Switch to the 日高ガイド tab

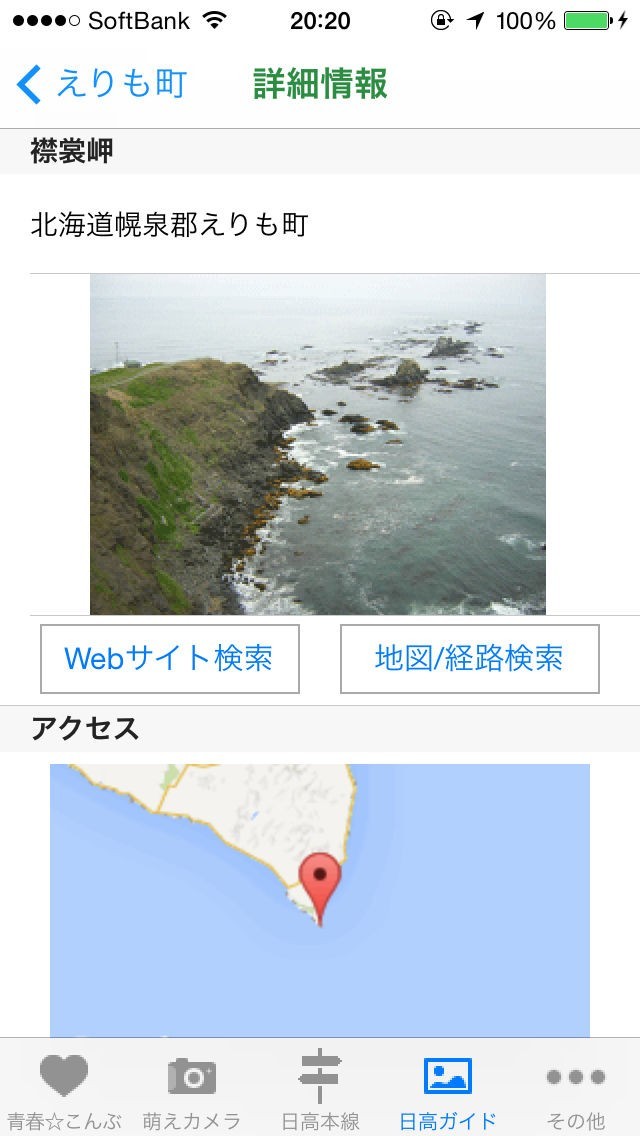click(448, 1090)
